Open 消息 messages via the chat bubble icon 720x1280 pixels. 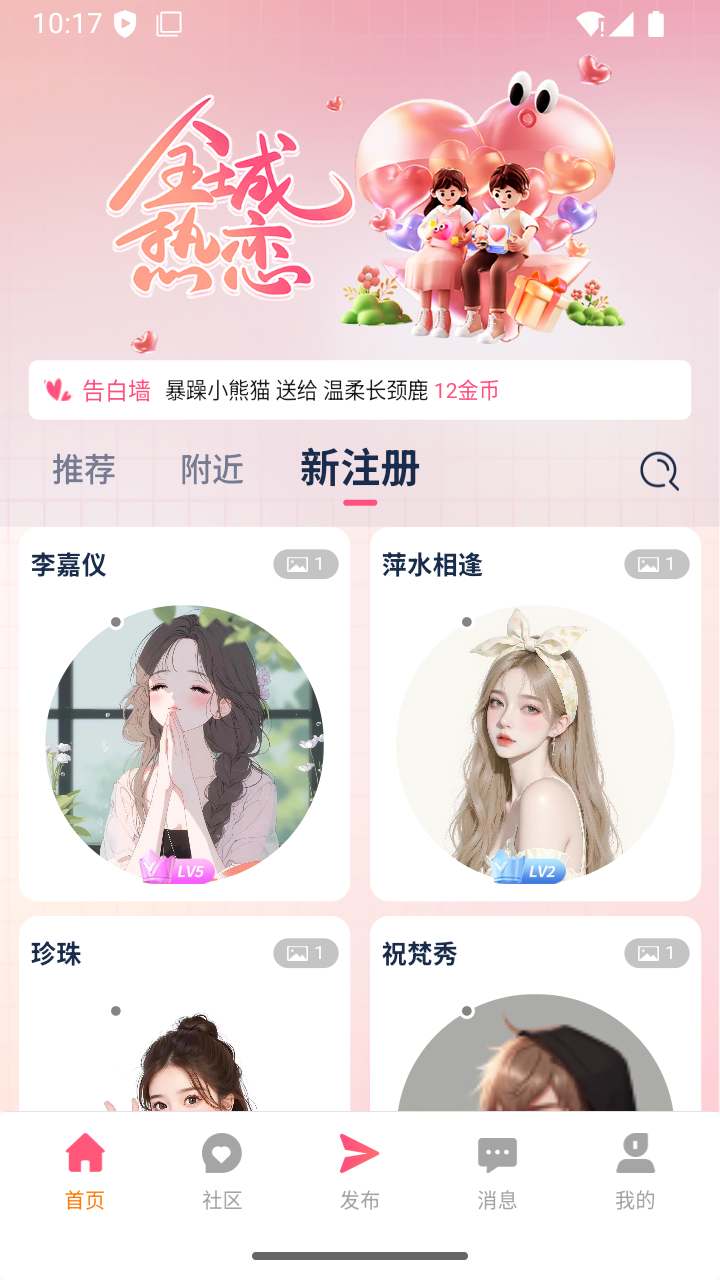pos(497,1152)
